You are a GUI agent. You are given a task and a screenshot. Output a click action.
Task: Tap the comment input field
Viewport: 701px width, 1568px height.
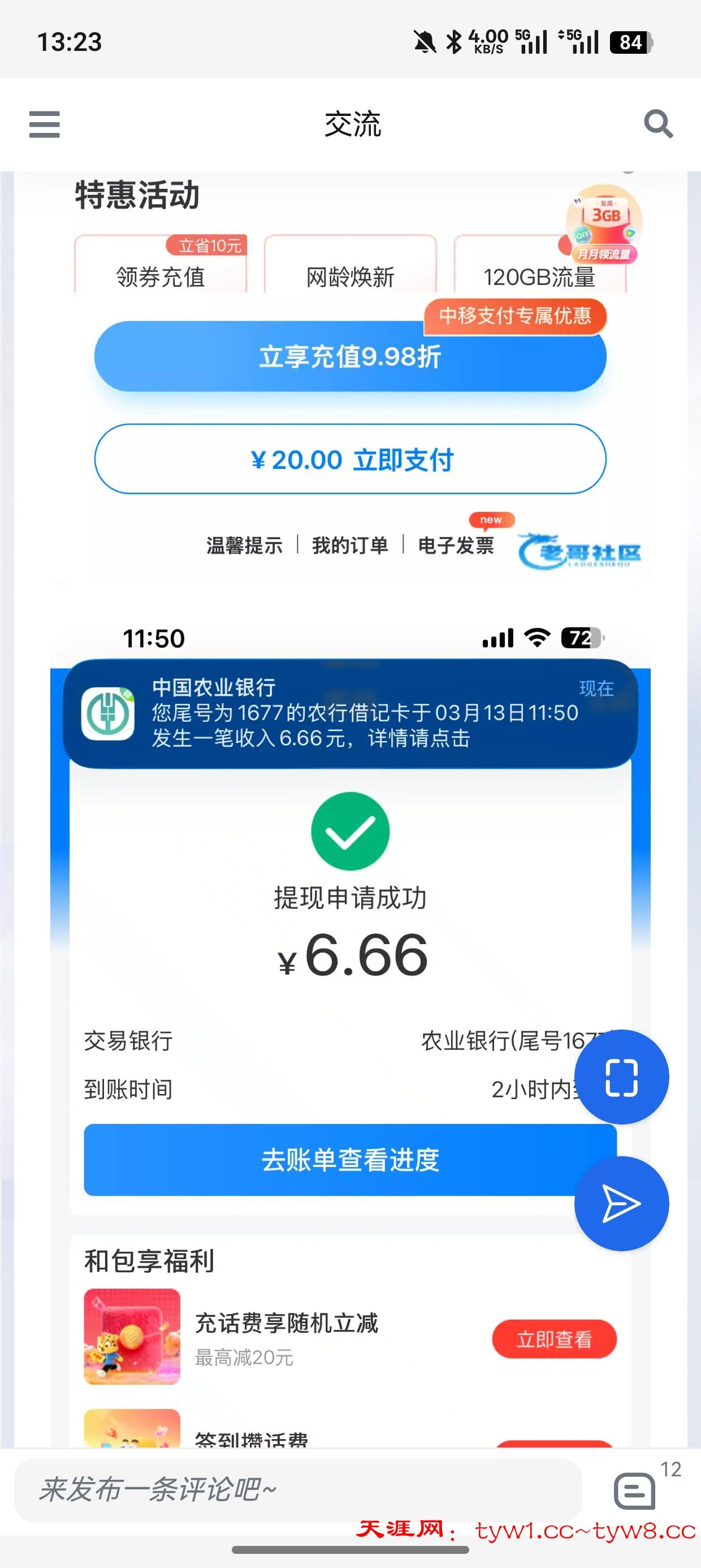coord(298,1489)
